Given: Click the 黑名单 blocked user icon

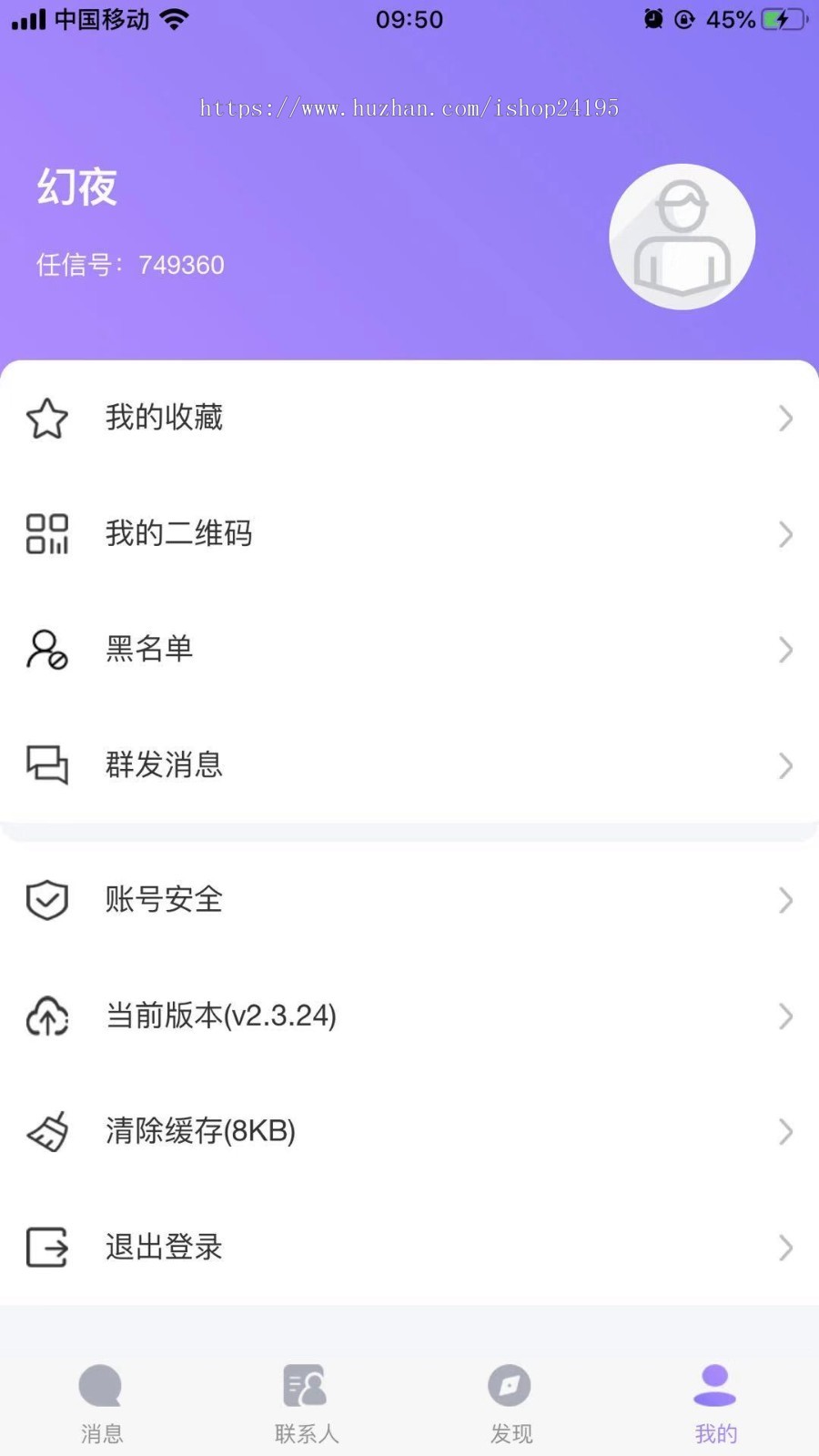Looking at the screenshot, I should coord(46,650).
